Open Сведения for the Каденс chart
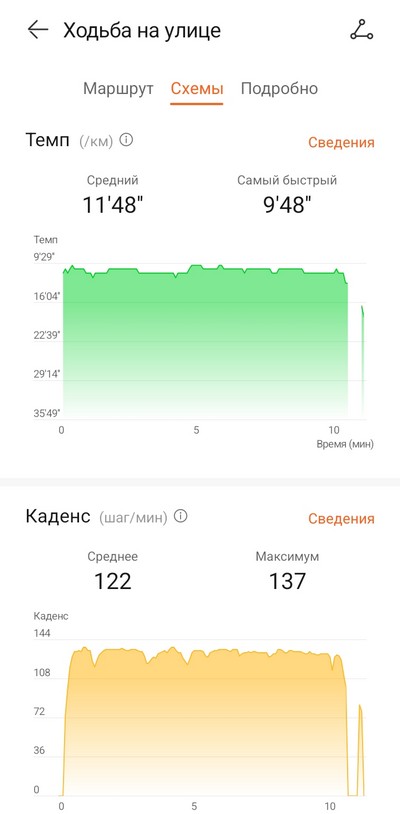 [x=341, y=519]
